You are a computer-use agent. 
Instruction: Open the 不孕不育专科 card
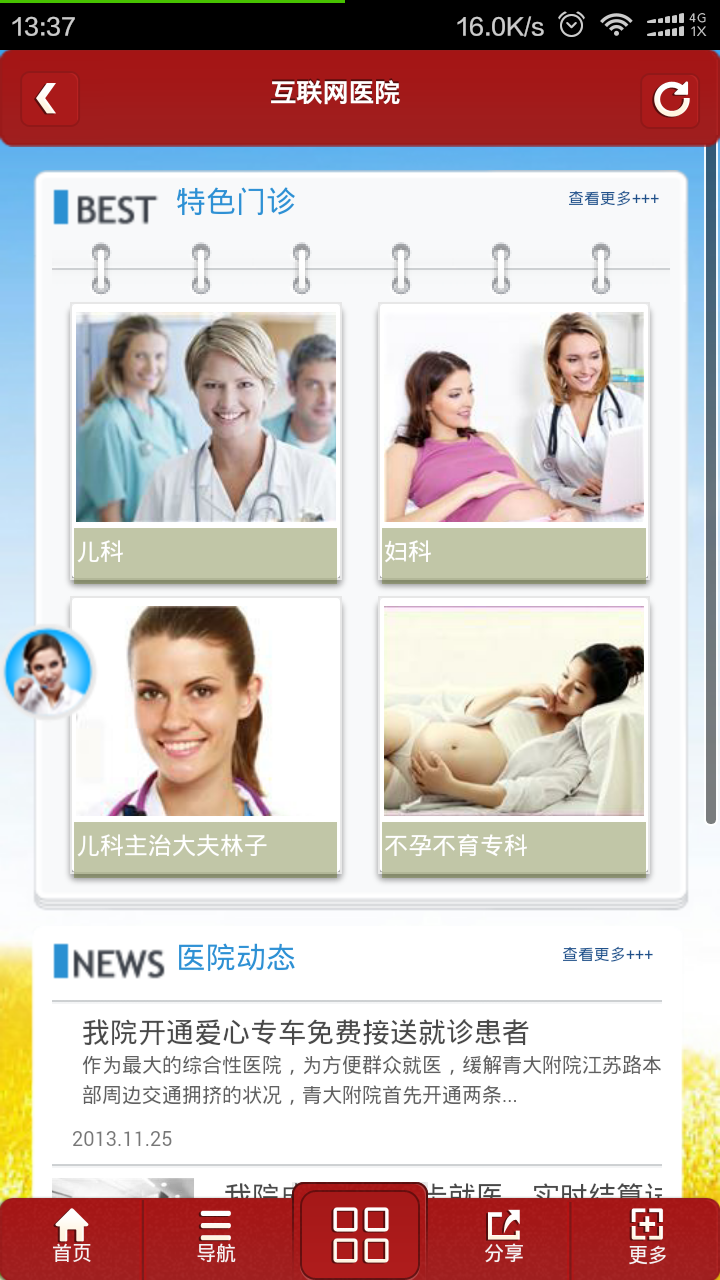click(513, 735)
